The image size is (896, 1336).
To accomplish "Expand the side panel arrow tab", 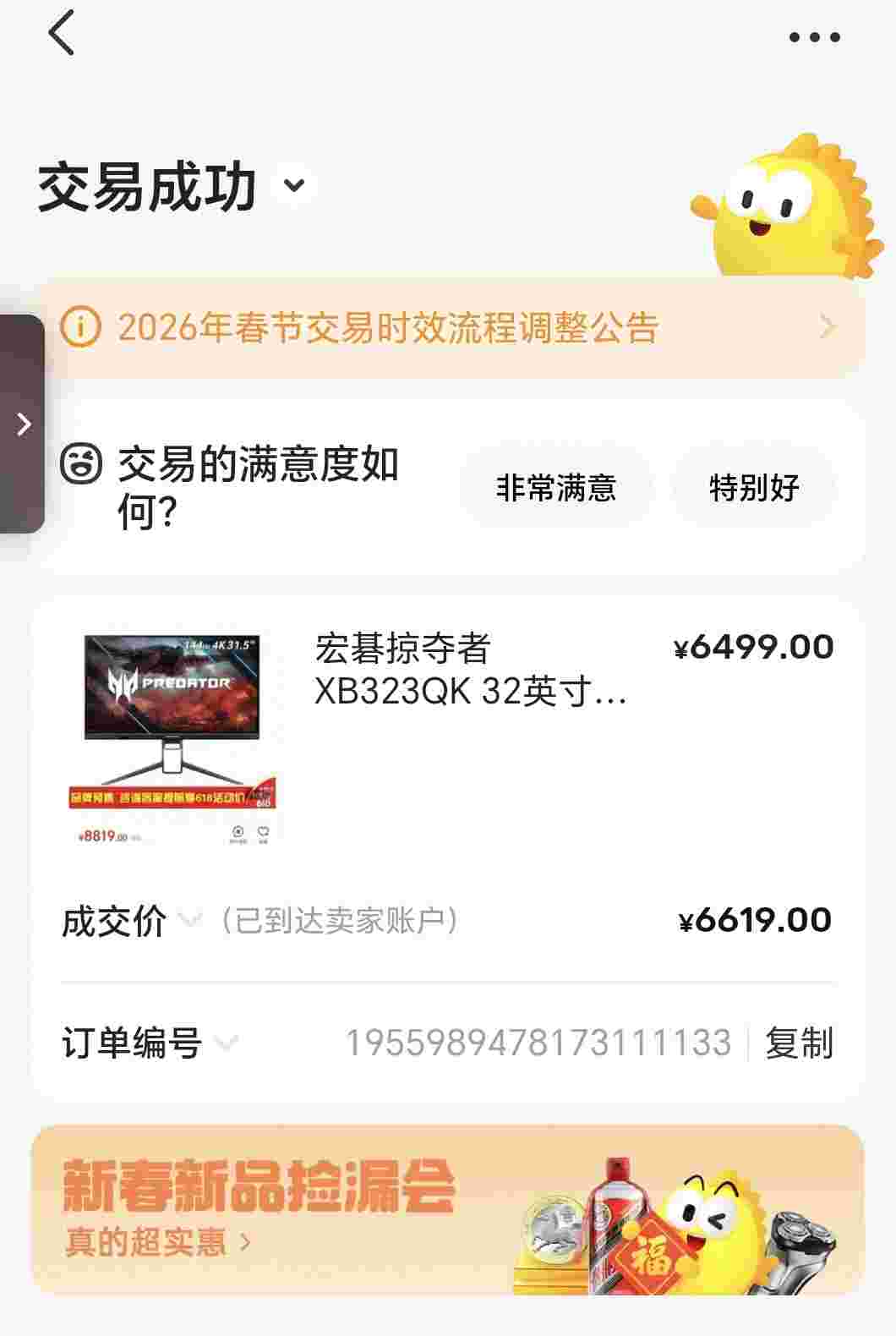I will [23, 424].
